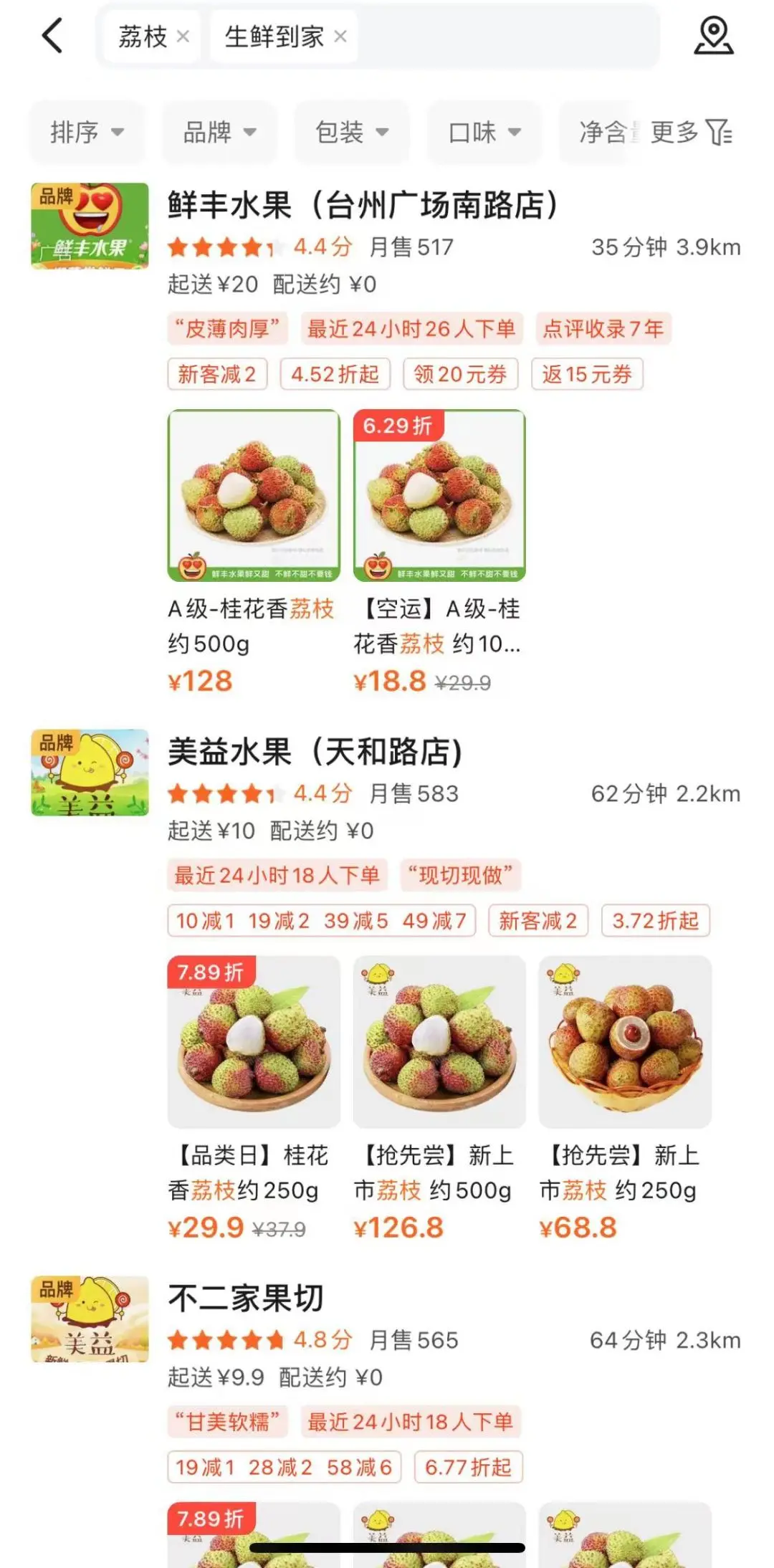Expand the 排序 sorting dropdown

[x=87, y=133]
